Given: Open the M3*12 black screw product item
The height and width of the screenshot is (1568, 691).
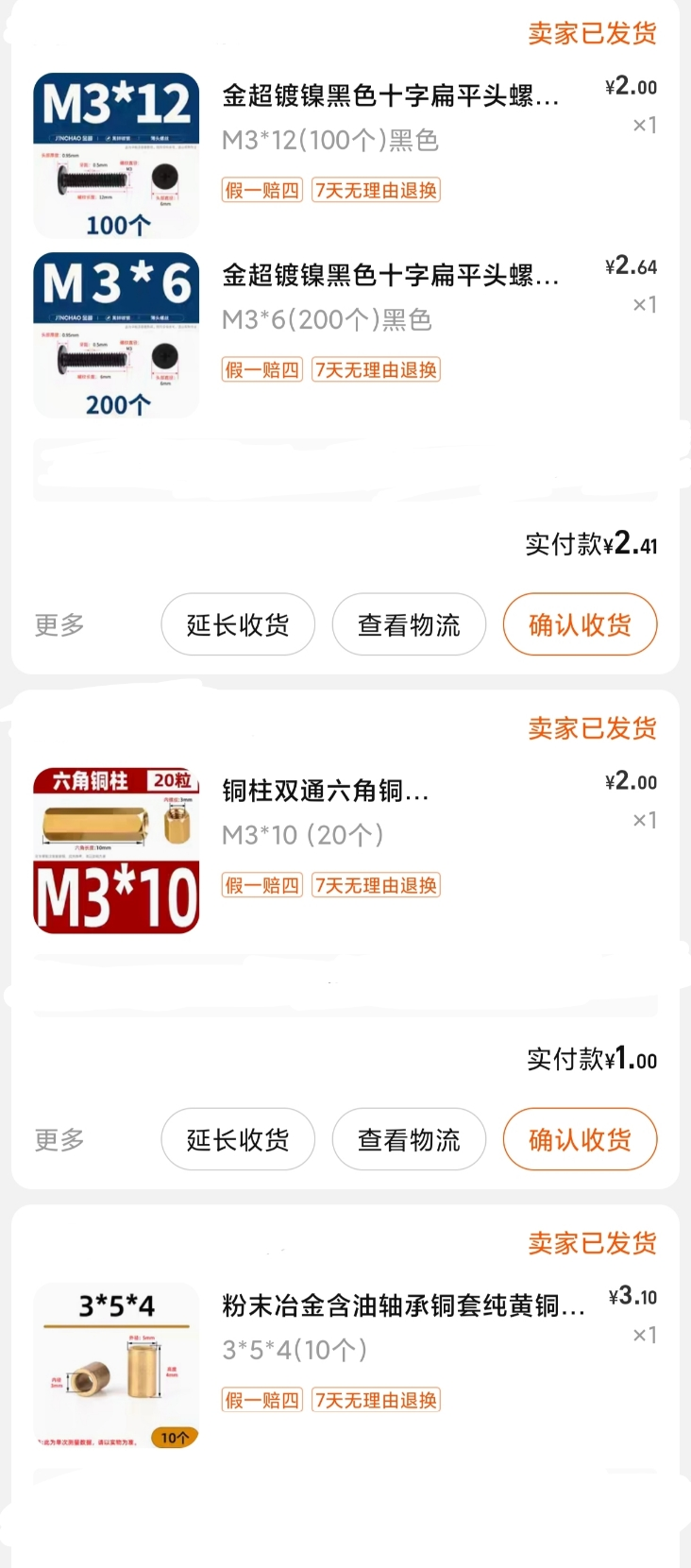Looking at the screenshot, I should tap(390, 96).
